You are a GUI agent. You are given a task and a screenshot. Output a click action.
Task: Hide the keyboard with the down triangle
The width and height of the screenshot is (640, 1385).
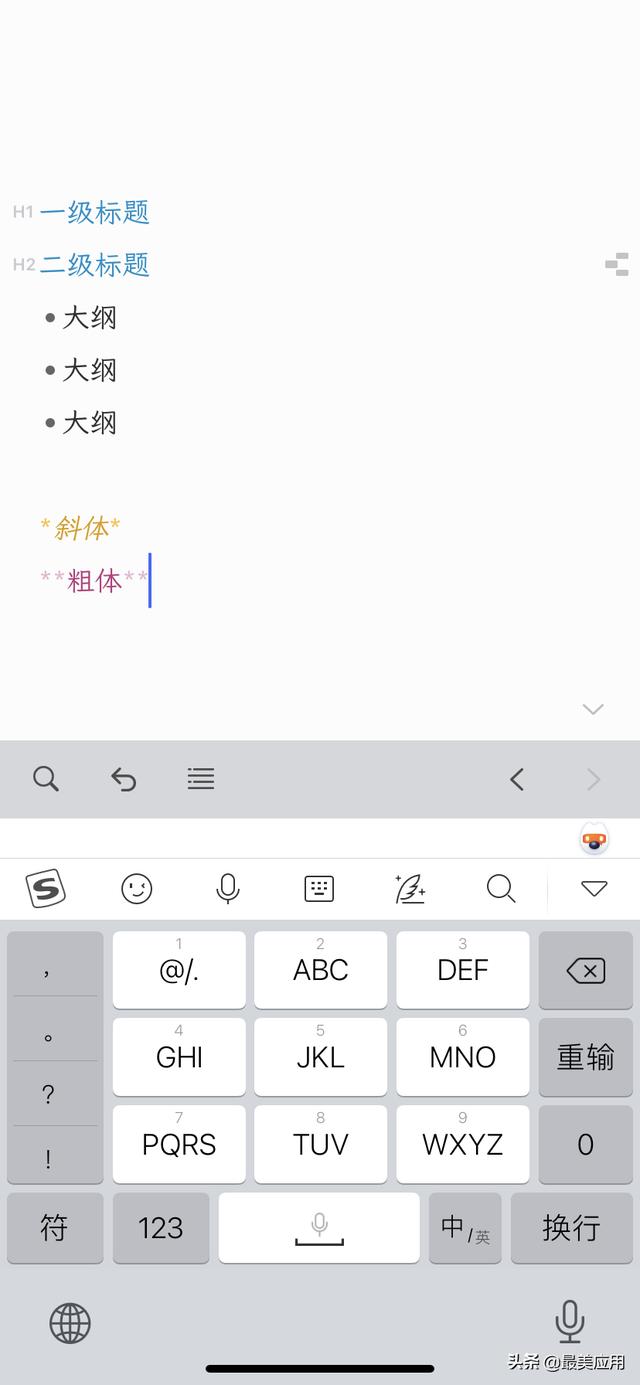coord(594,888)
